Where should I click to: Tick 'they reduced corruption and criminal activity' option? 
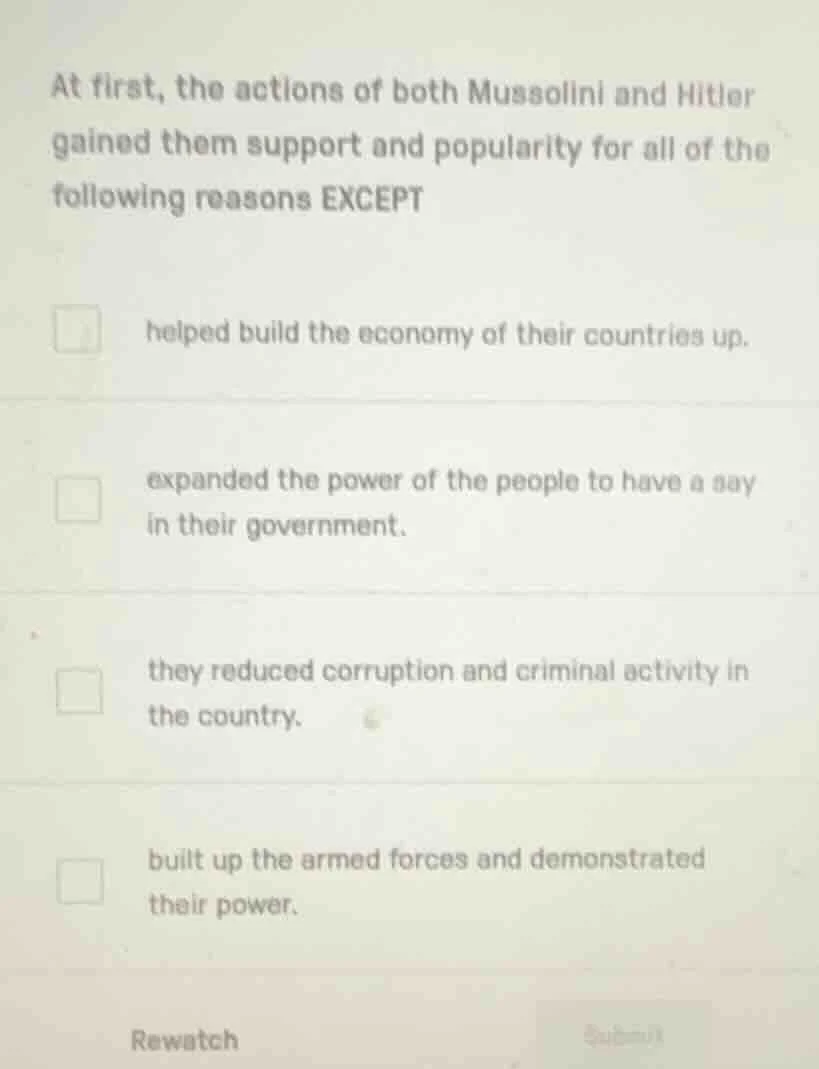pyautogui.click(x=78, y=692)
